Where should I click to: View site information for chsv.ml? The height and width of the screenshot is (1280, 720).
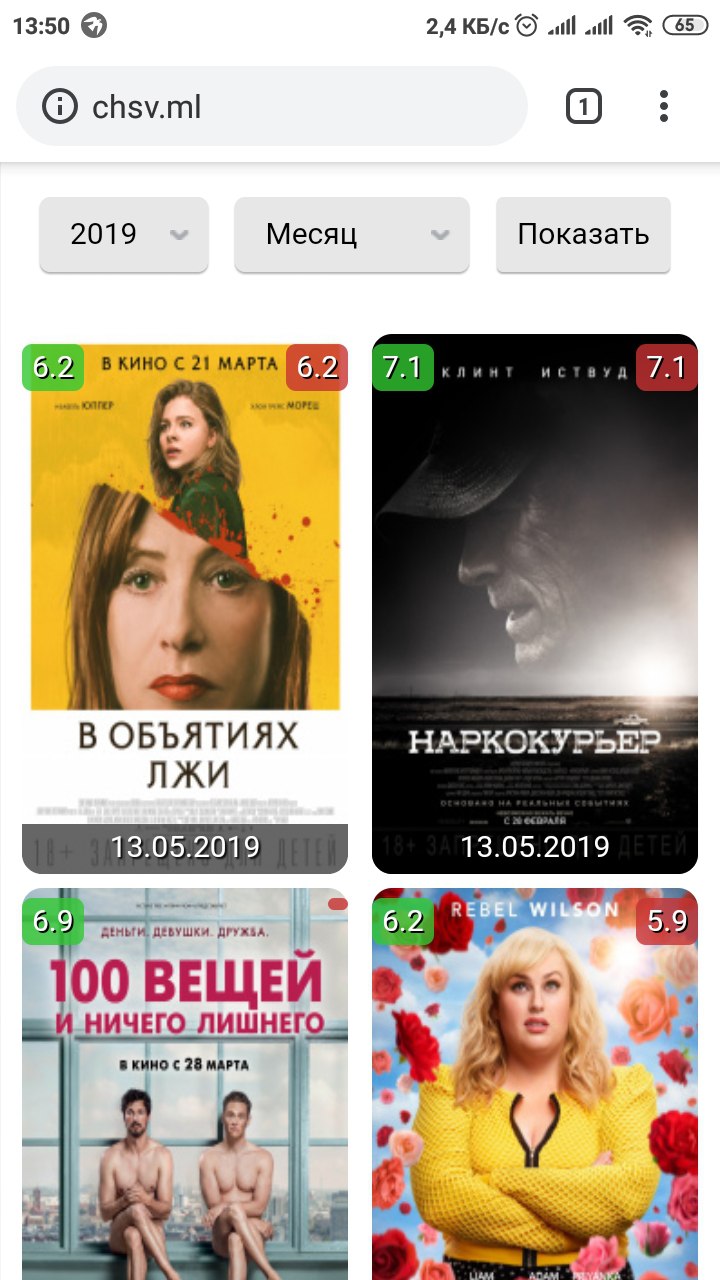click(x=60, y=106)
